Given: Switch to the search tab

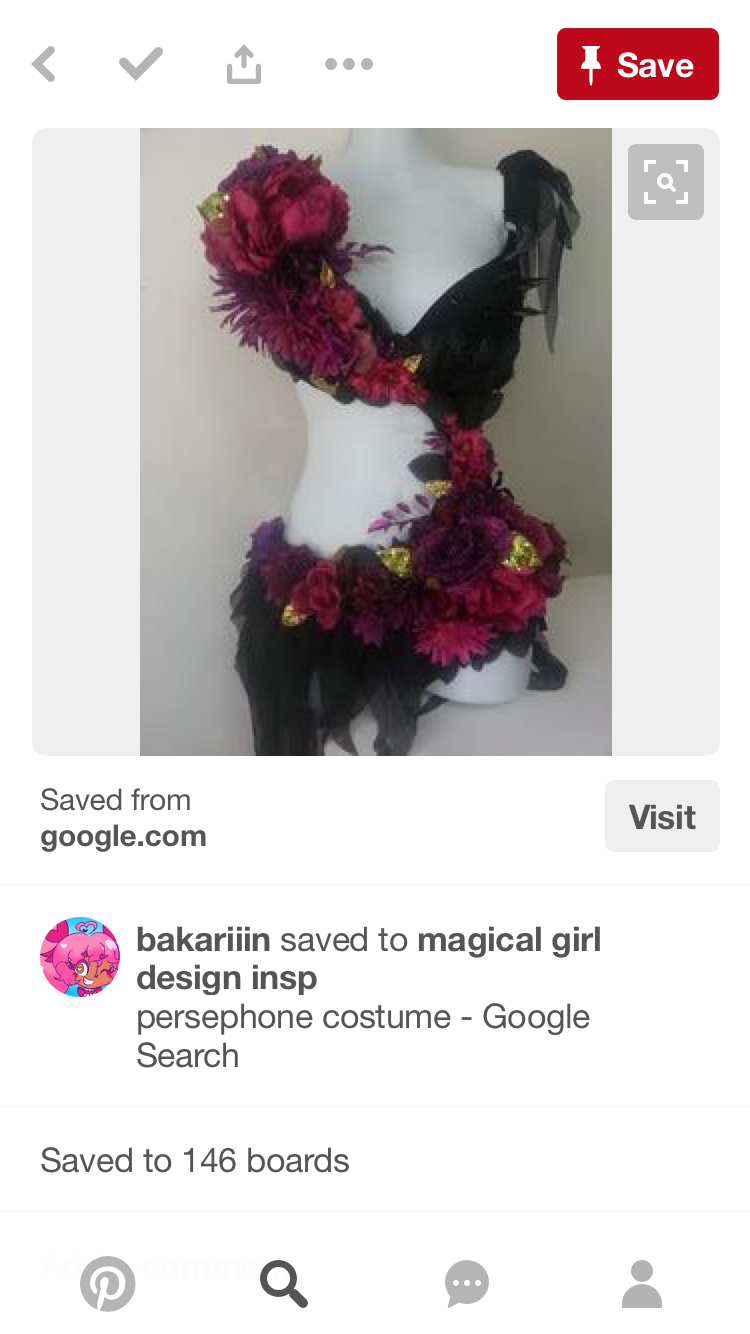Looking at the screenshot, I should pos(284,1283).
